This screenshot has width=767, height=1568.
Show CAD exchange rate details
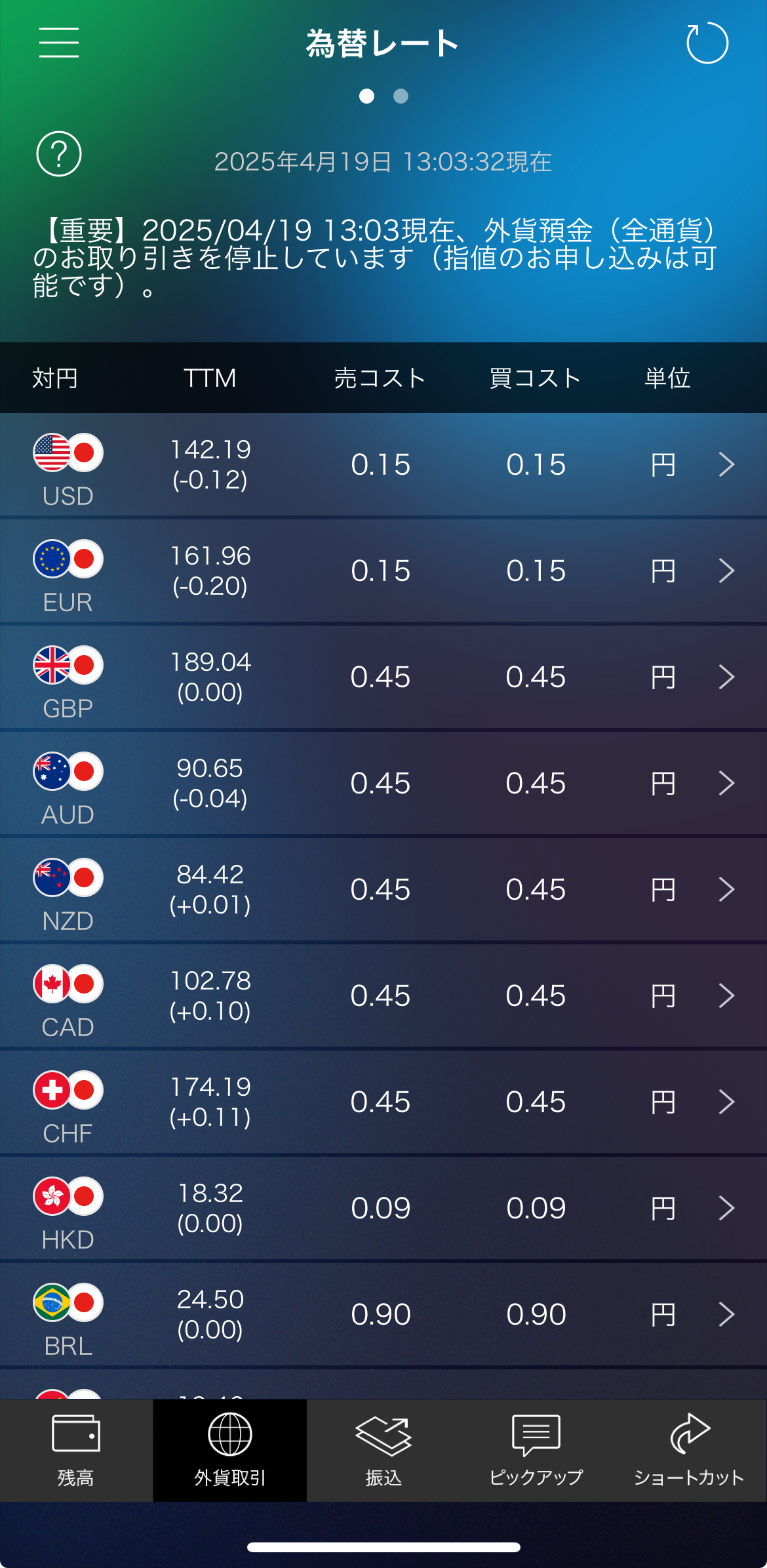[383, 995]
